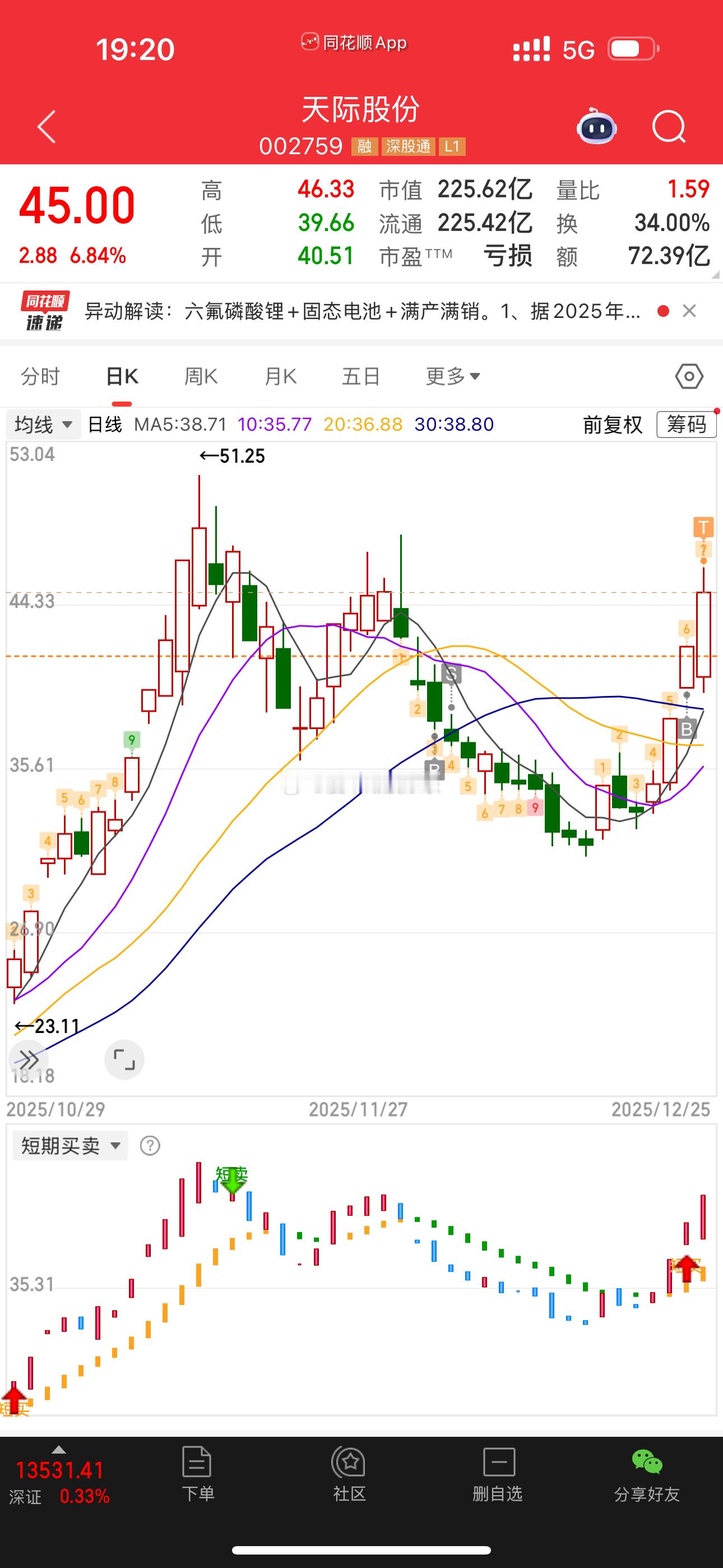Expand the 更多 chart period dropdown

pyautogui.click(x=453, y=376)
